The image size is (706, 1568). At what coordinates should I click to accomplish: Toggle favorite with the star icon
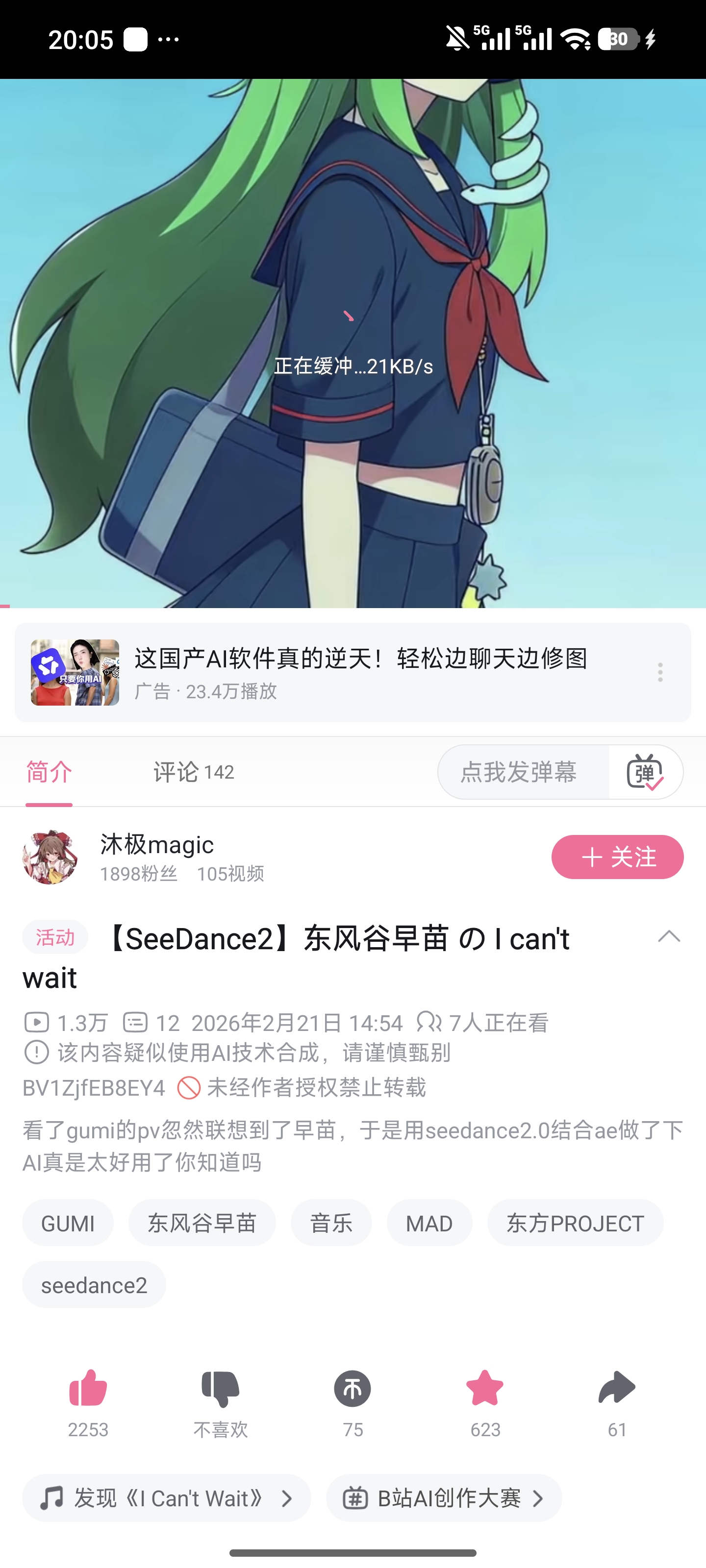pos(484,1390)
